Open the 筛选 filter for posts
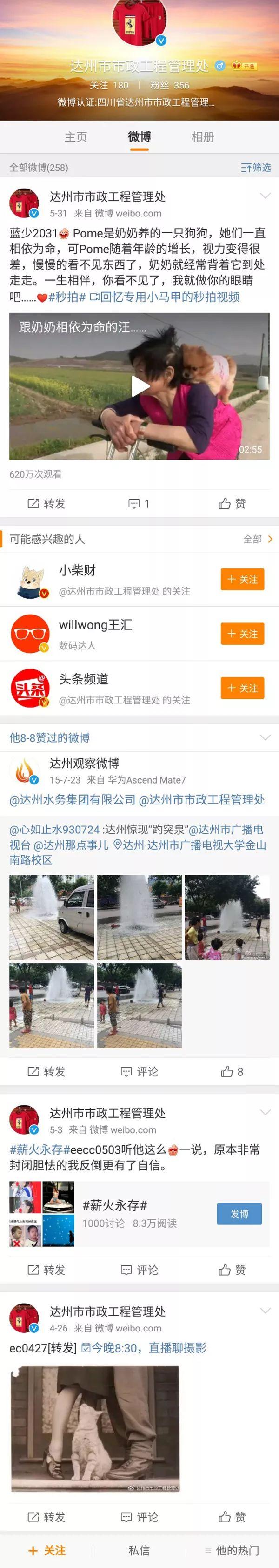The image size is (279, 1568). [x=256, y=168]
